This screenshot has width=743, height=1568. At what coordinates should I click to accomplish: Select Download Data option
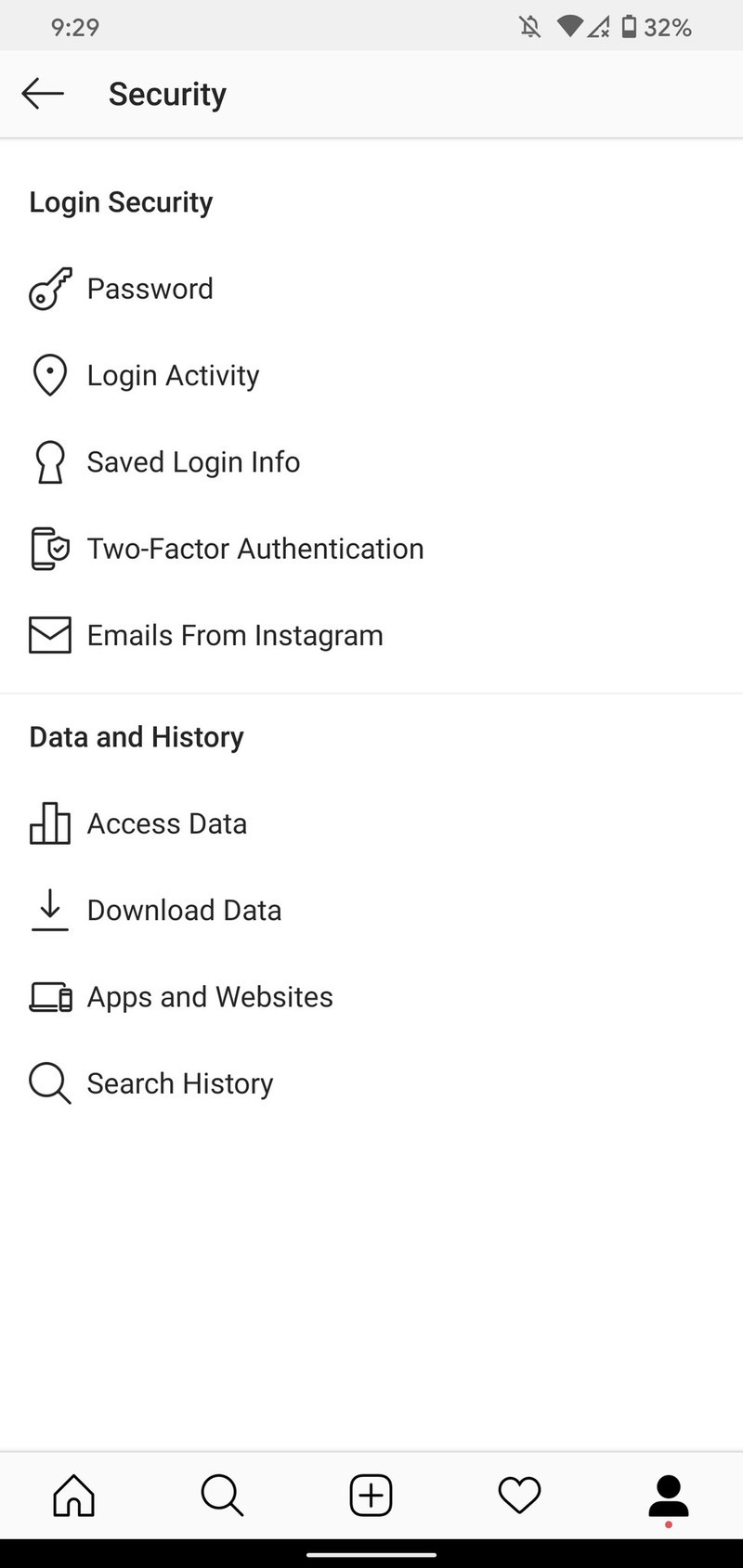[x=184, y=911]
